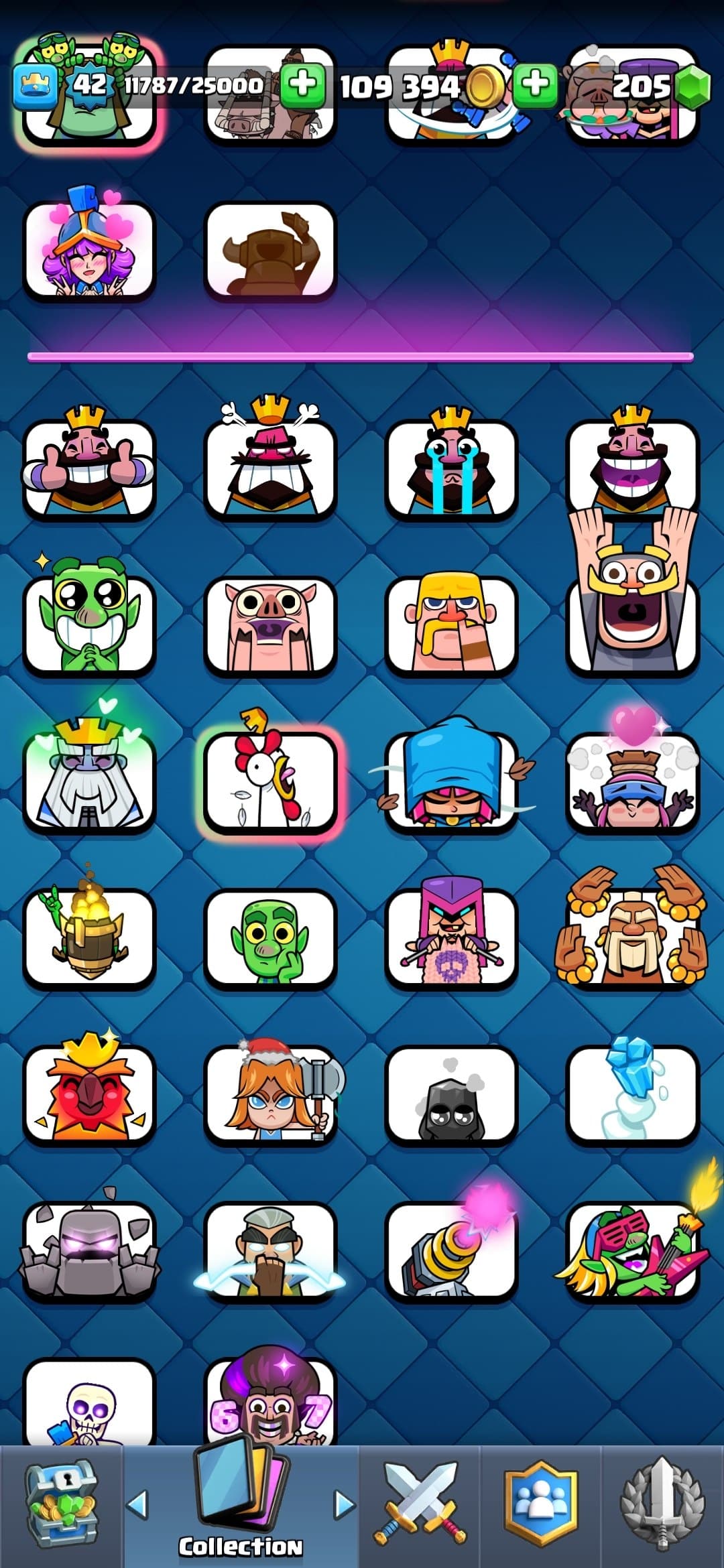Go to the sword and laurel Events tab

(x=662, y=1505)
